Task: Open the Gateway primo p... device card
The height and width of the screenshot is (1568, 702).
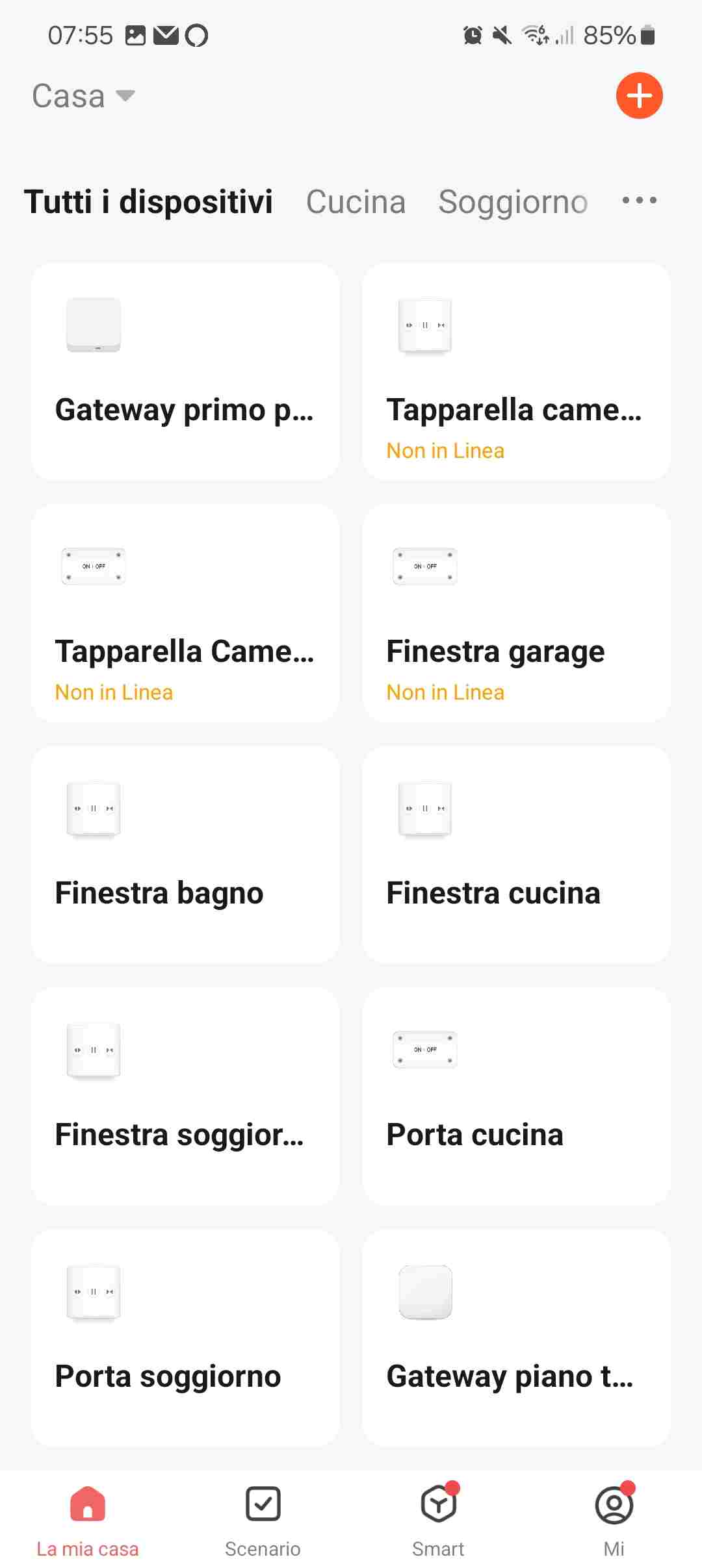Action: click(x=185, y=372)
